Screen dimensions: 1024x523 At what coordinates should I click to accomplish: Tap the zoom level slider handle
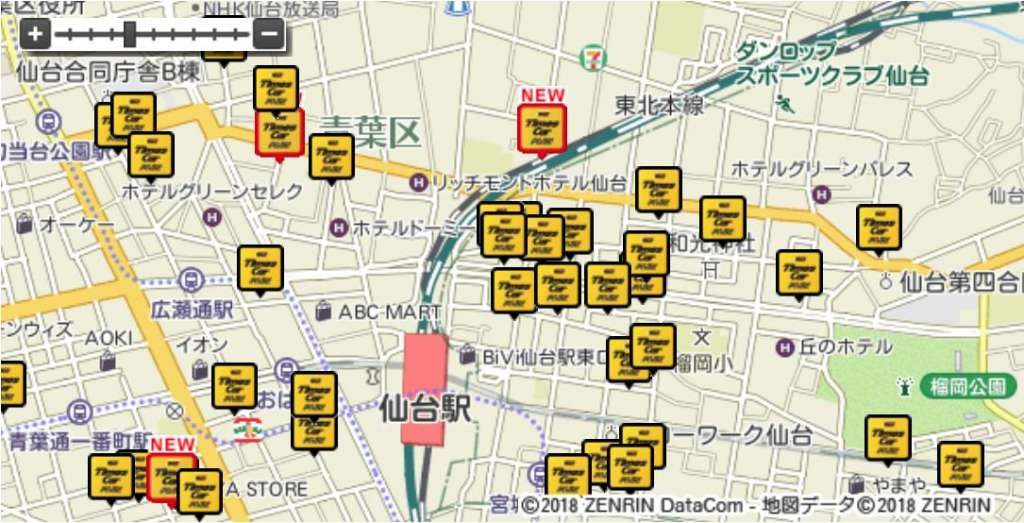tap(129, 34)
